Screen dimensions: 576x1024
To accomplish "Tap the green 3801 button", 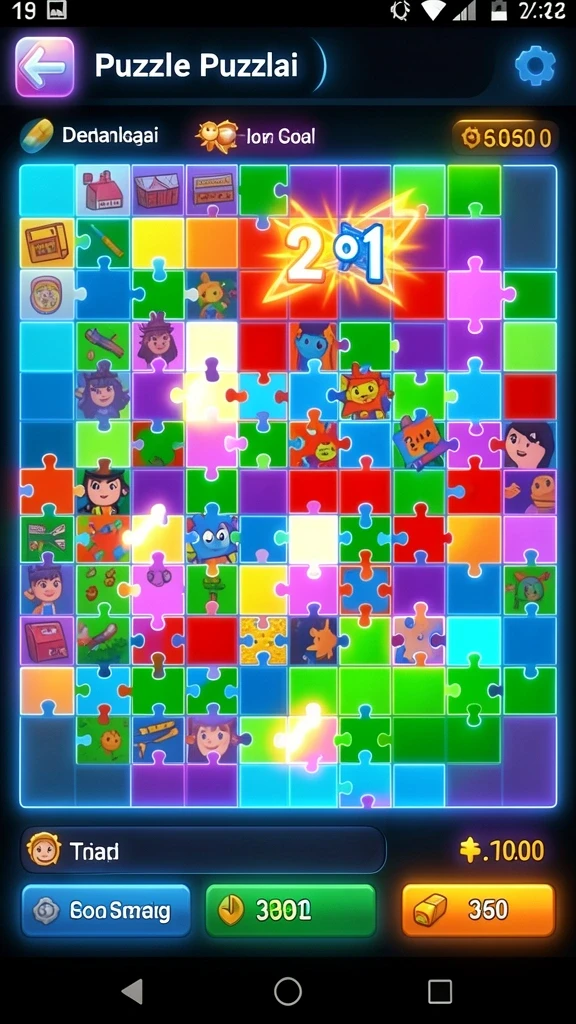I will [291, 910].
